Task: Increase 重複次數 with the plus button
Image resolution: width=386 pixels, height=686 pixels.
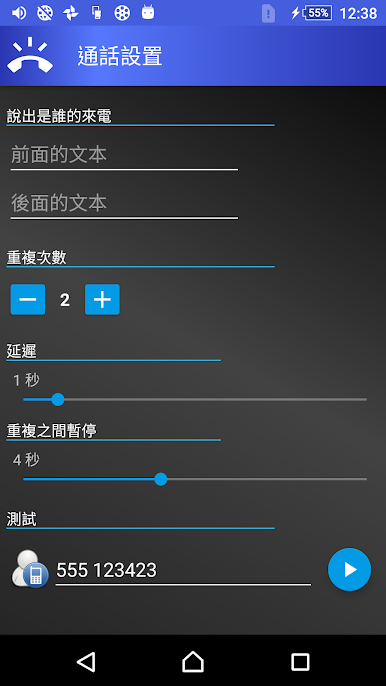Action: click(102, 300)
